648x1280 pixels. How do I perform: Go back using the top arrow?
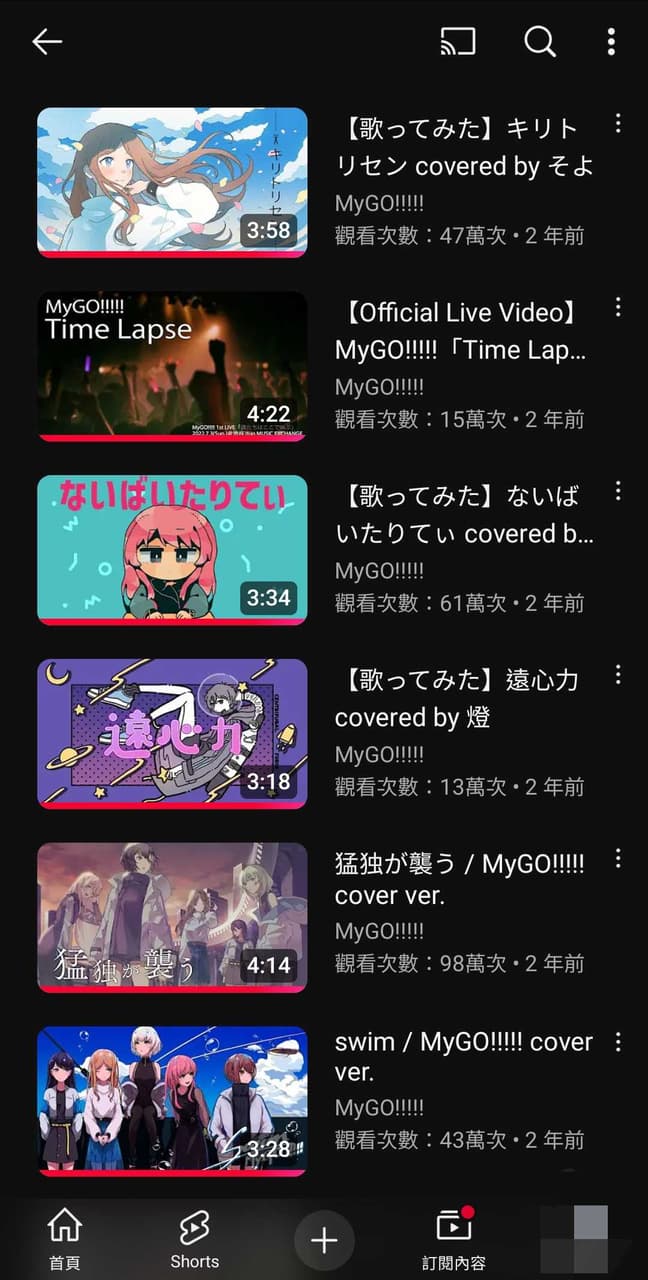(47, 41)
